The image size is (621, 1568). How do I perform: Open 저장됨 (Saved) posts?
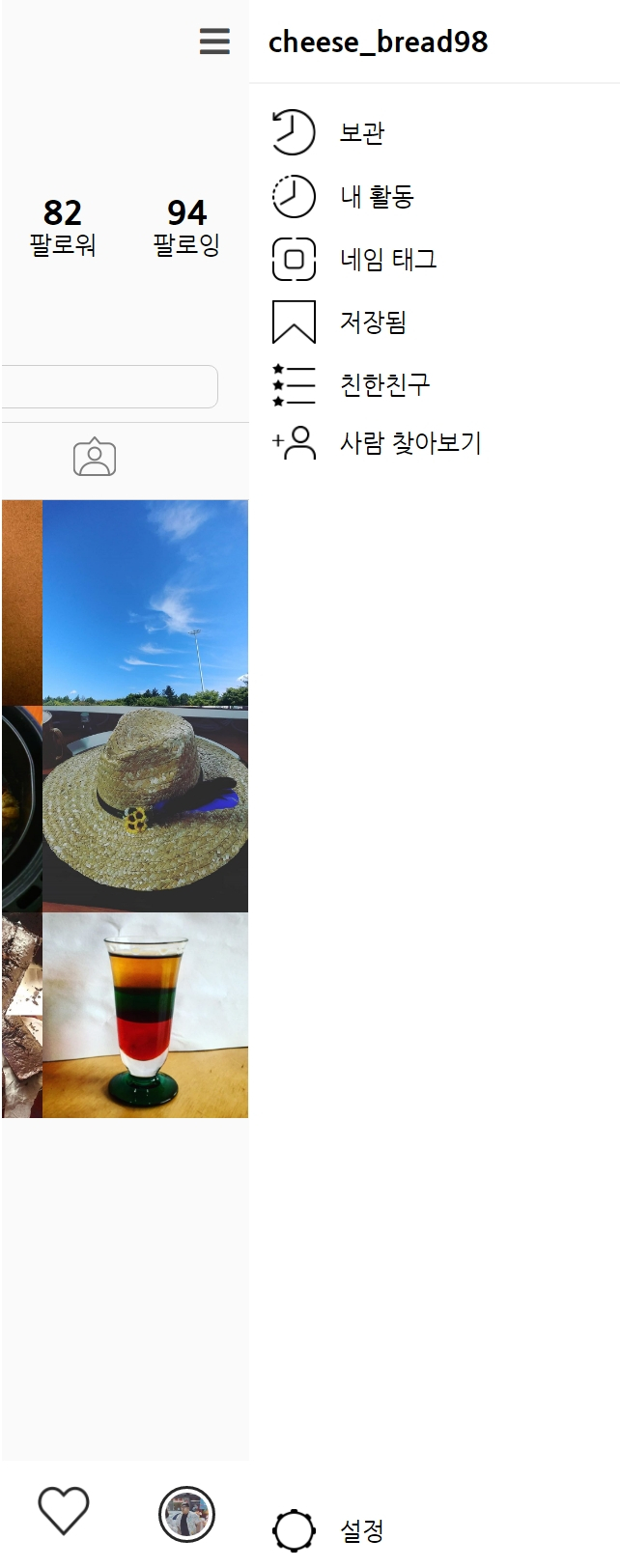pyautogui.click(x=372, y=322)
